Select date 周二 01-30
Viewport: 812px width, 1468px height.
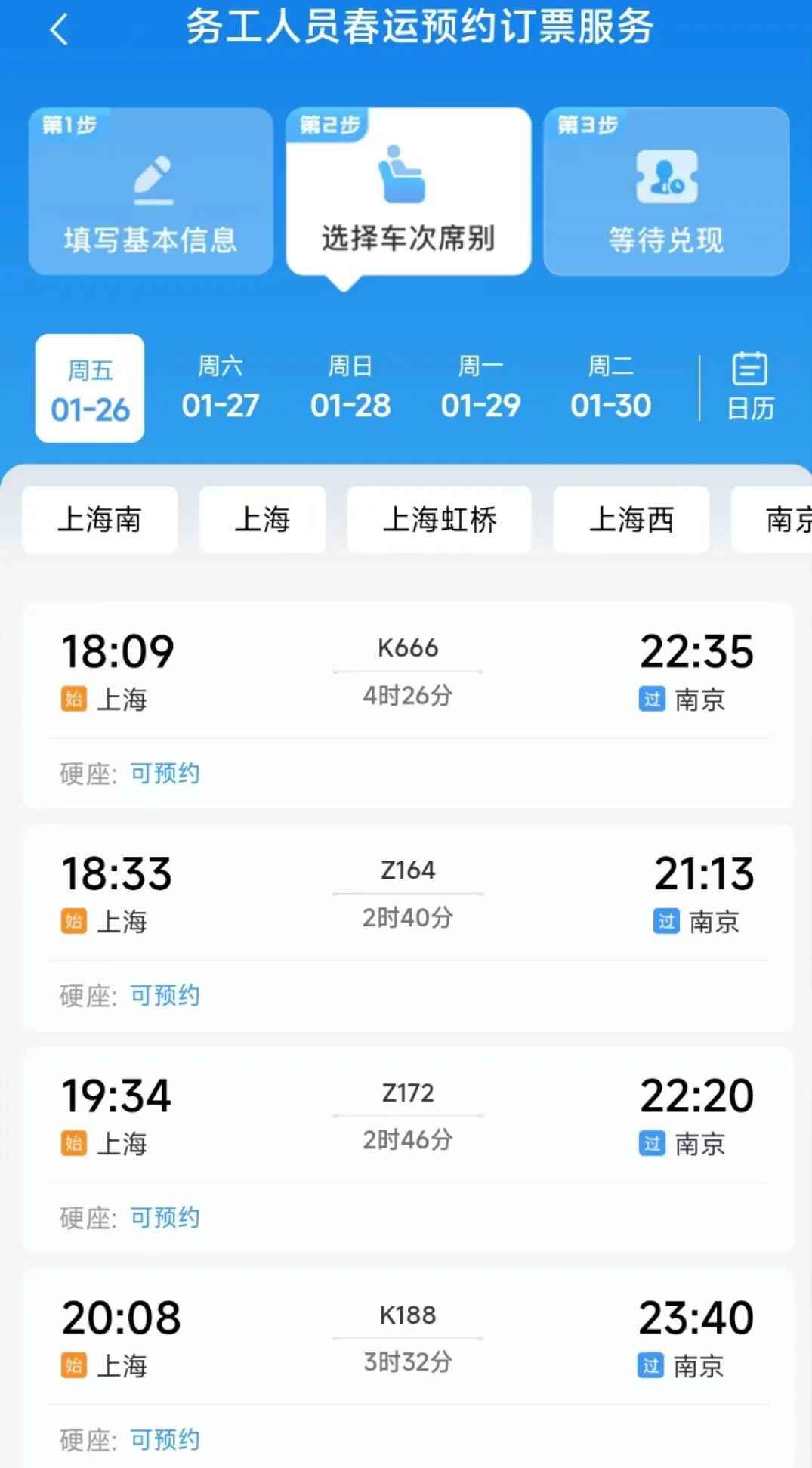click(x=610, y=388)
